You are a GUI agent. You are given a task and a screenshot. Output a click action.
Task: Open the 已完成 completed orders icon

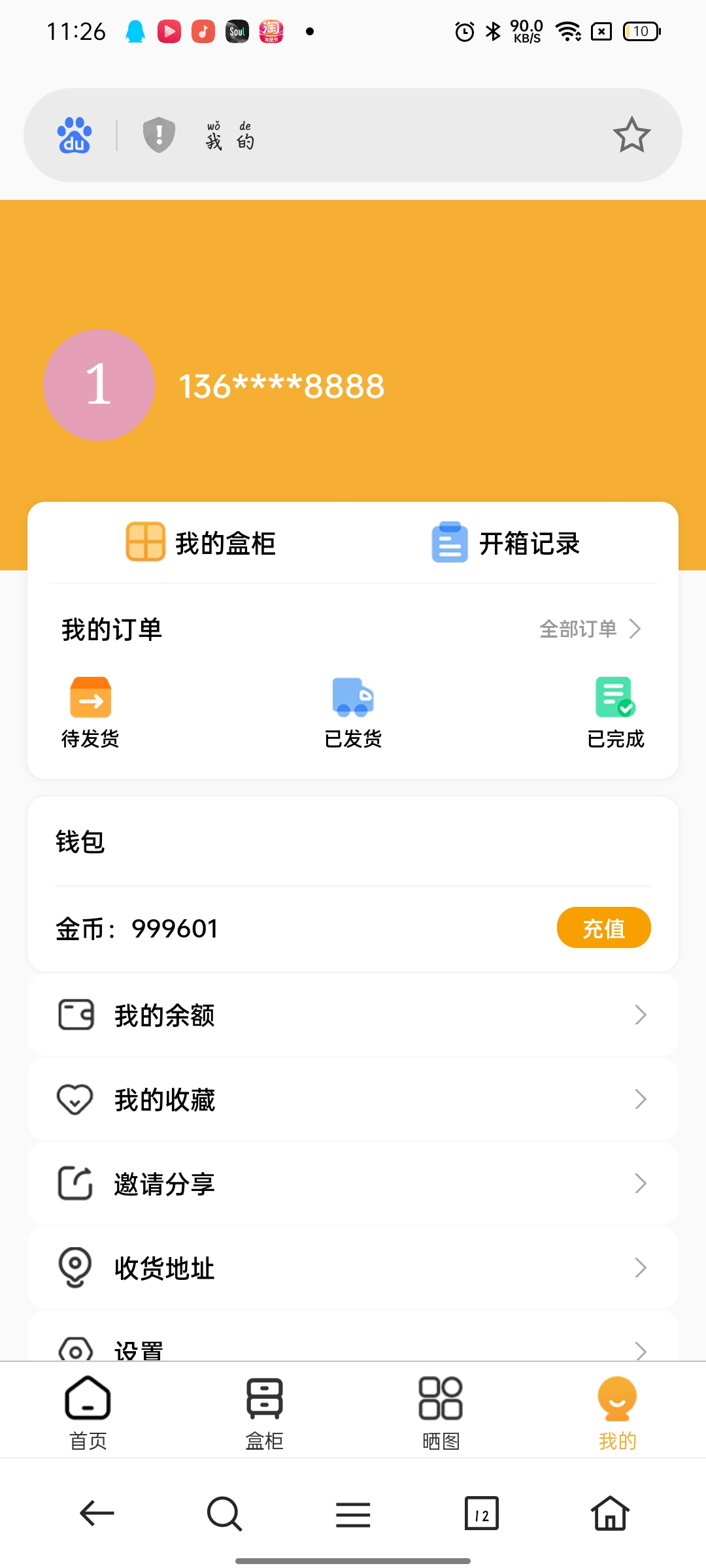coord(615,696)
